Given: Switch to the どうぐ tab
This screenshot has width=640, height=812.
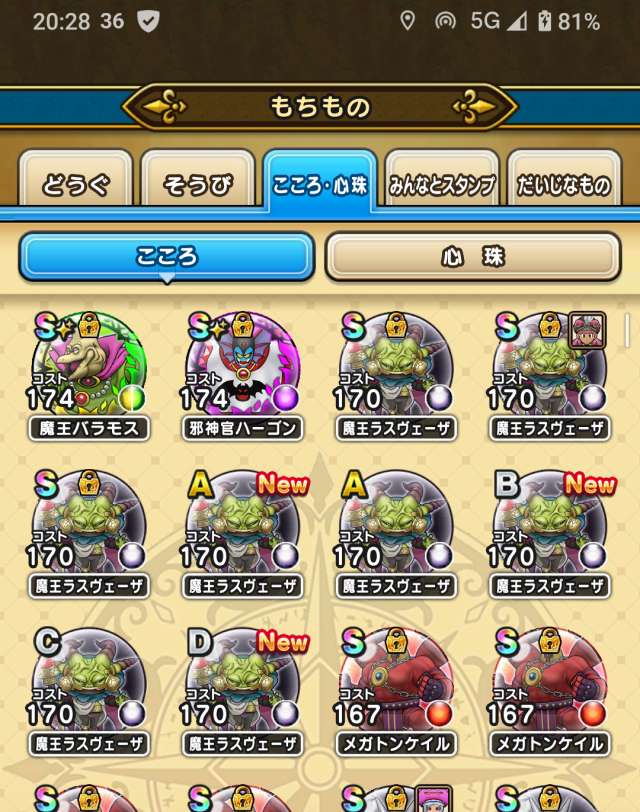Looking at the screenshot, I should [x=75, y=183].
